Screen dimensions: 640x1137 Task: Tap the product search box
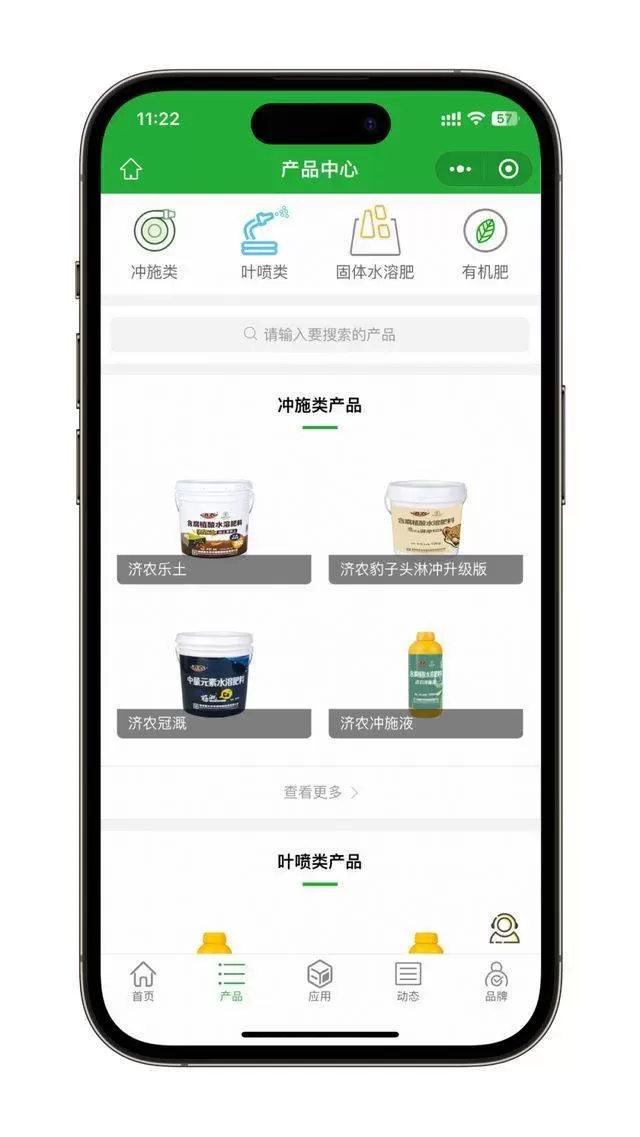tap(319, 334)
